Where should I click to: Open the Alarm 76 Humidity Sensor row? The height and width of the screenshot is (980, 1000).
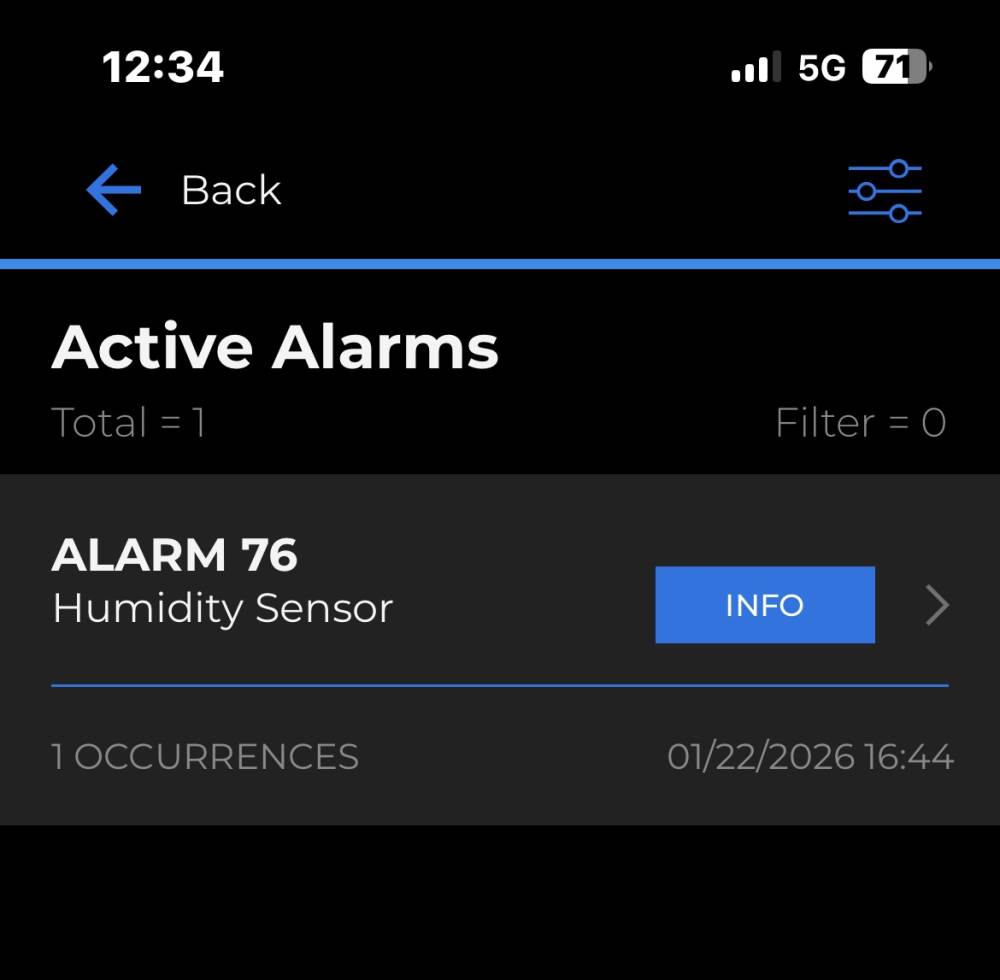point(300,582)
